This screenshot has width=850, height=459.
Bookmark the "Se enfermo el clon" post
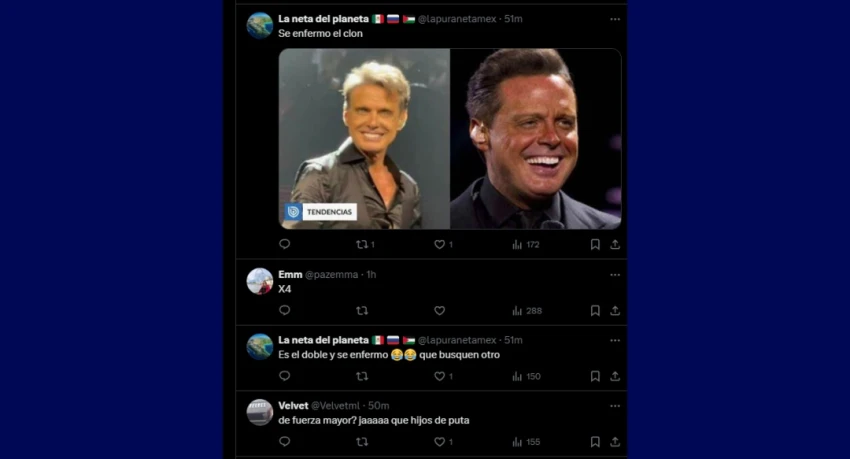[x=595, y=244]
